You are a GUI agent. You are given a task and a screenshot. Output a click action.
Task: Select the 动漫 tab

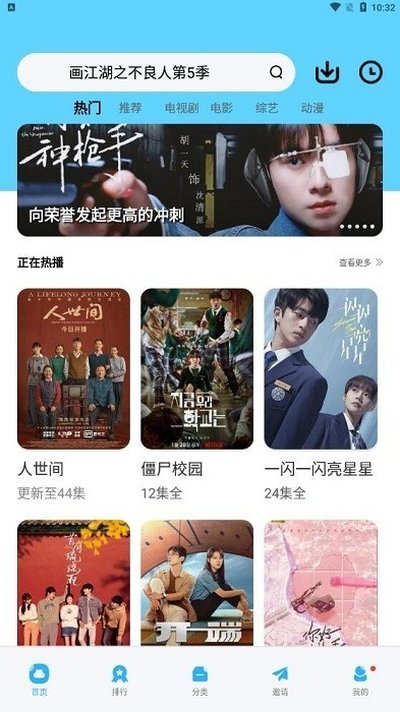point(312,108)
